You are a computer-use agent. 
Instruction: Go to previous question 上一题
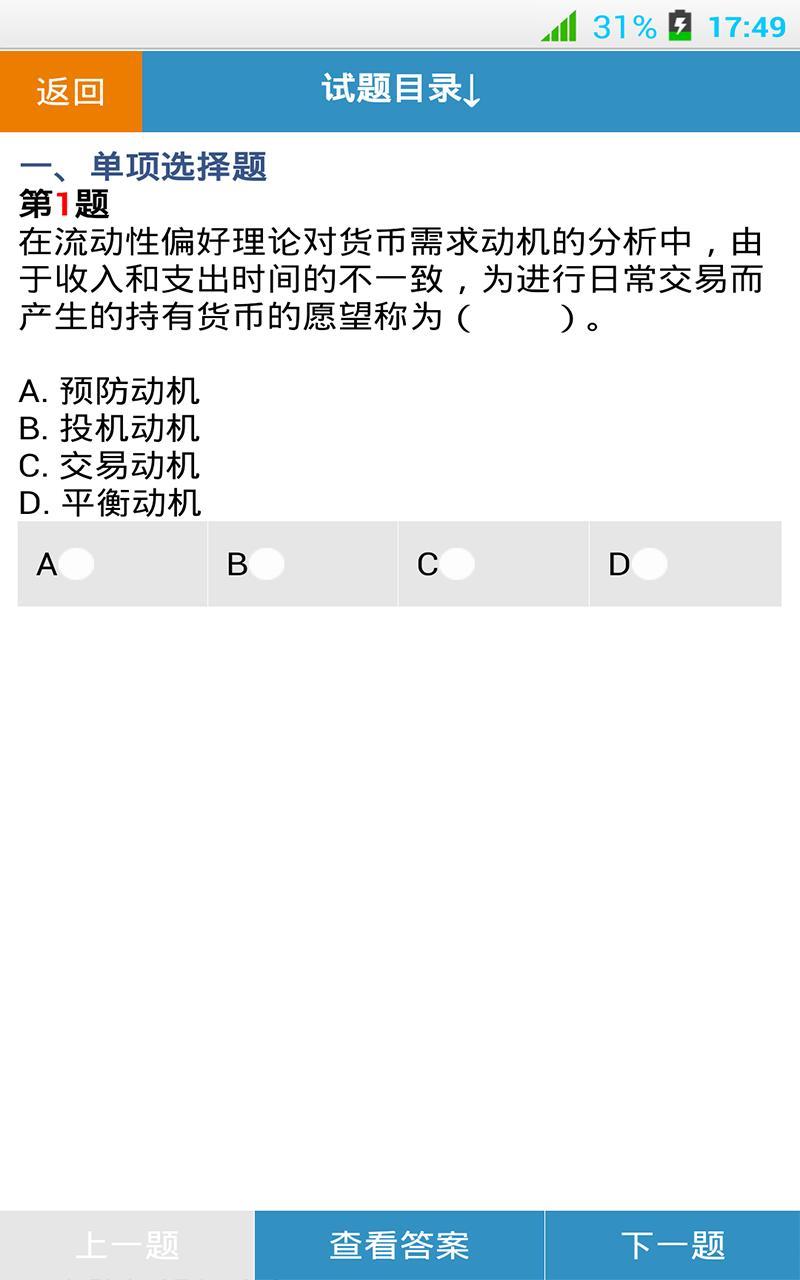(x=127, y=1245)
